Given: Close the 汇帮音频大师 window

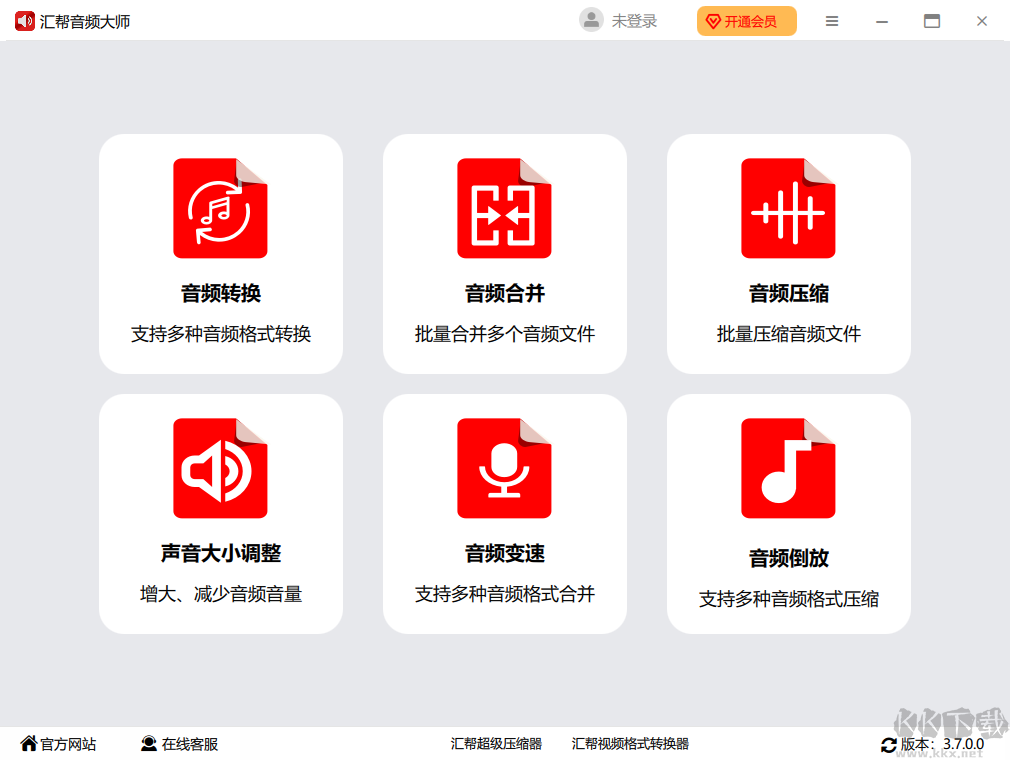Looking at the screenshot, I should [982, 21].
